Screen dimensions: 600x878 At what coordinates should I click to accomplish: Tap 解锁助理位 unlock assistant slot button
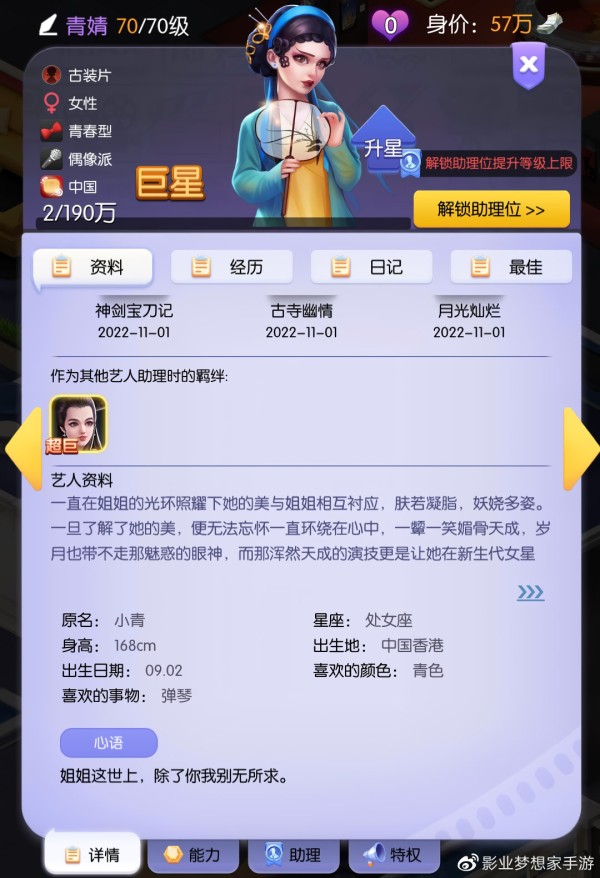(491, 210)
